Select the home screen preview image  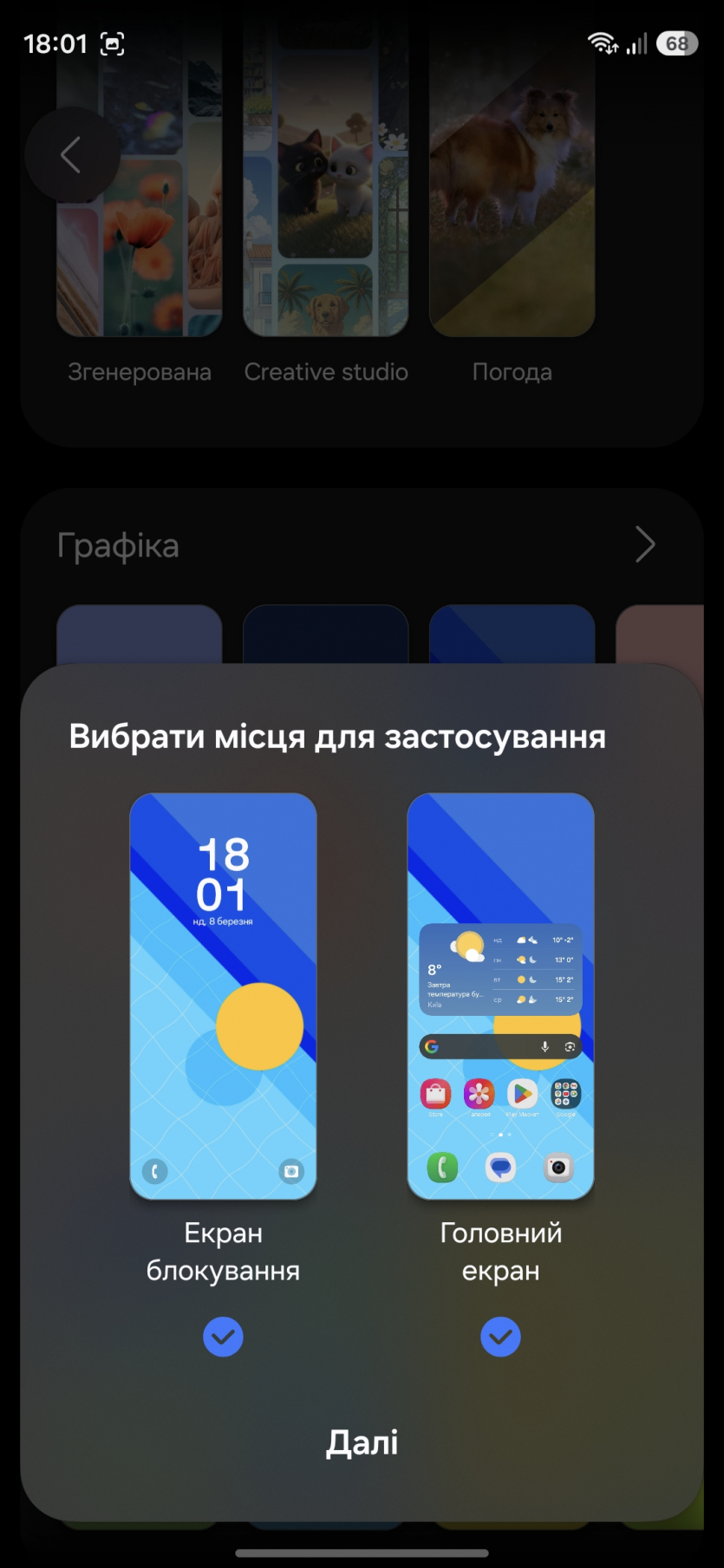point(500,996)
